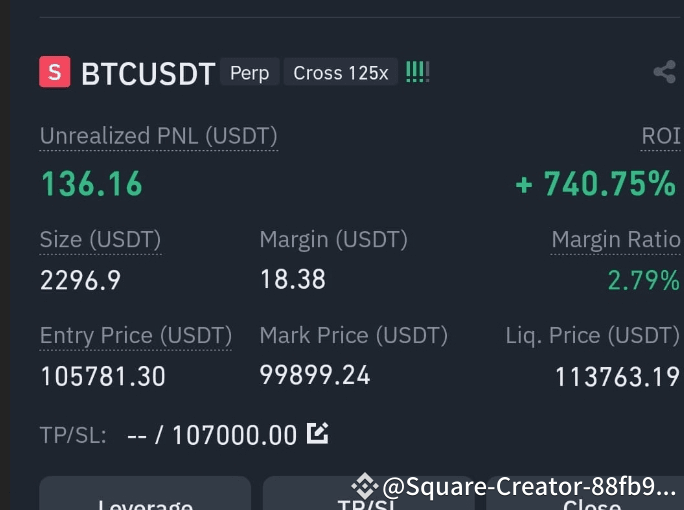The height and width of the screenshot is (510, 684).
Task: Open the Entry Price (USDT) info
Action: pos(135,336)
